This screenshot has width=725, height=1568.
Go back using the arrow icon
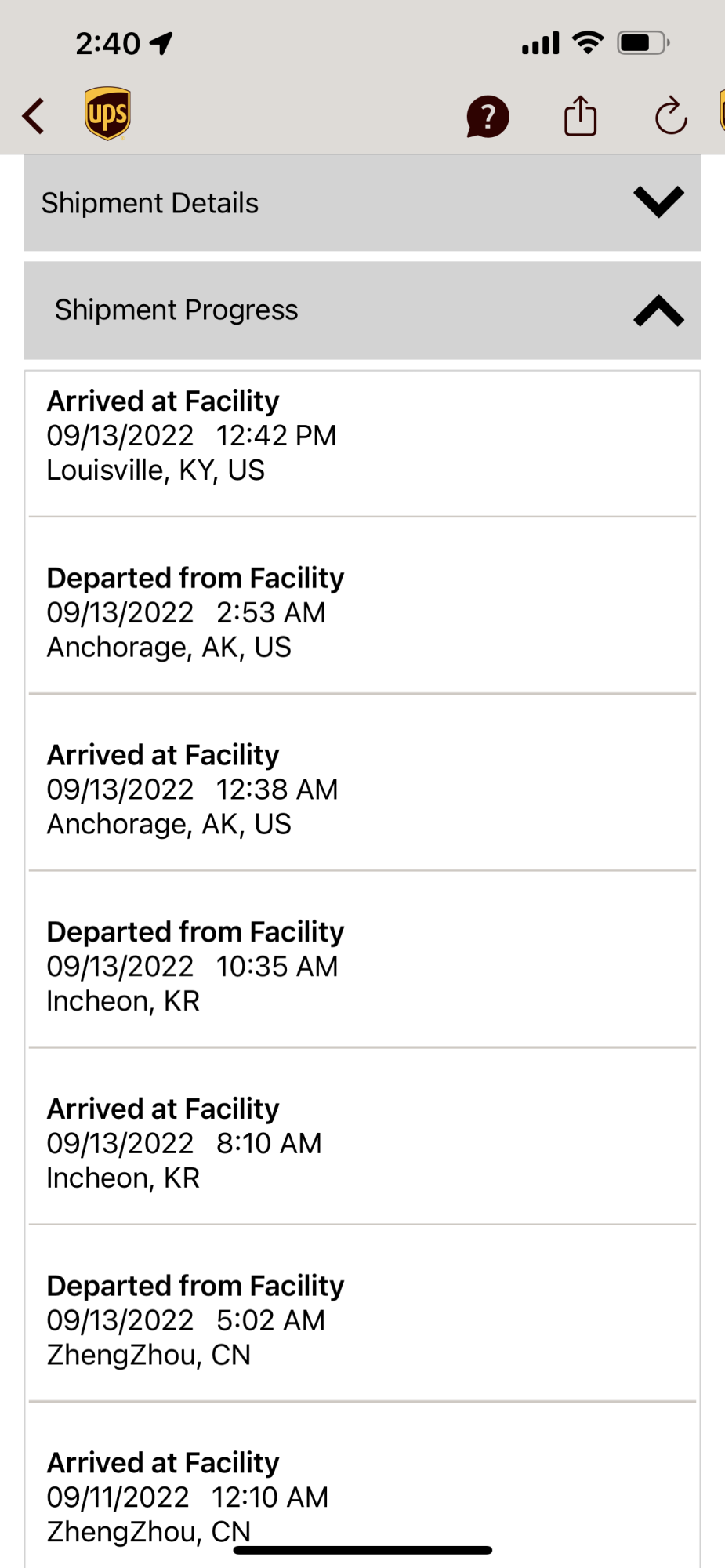(x=34, y=116)
